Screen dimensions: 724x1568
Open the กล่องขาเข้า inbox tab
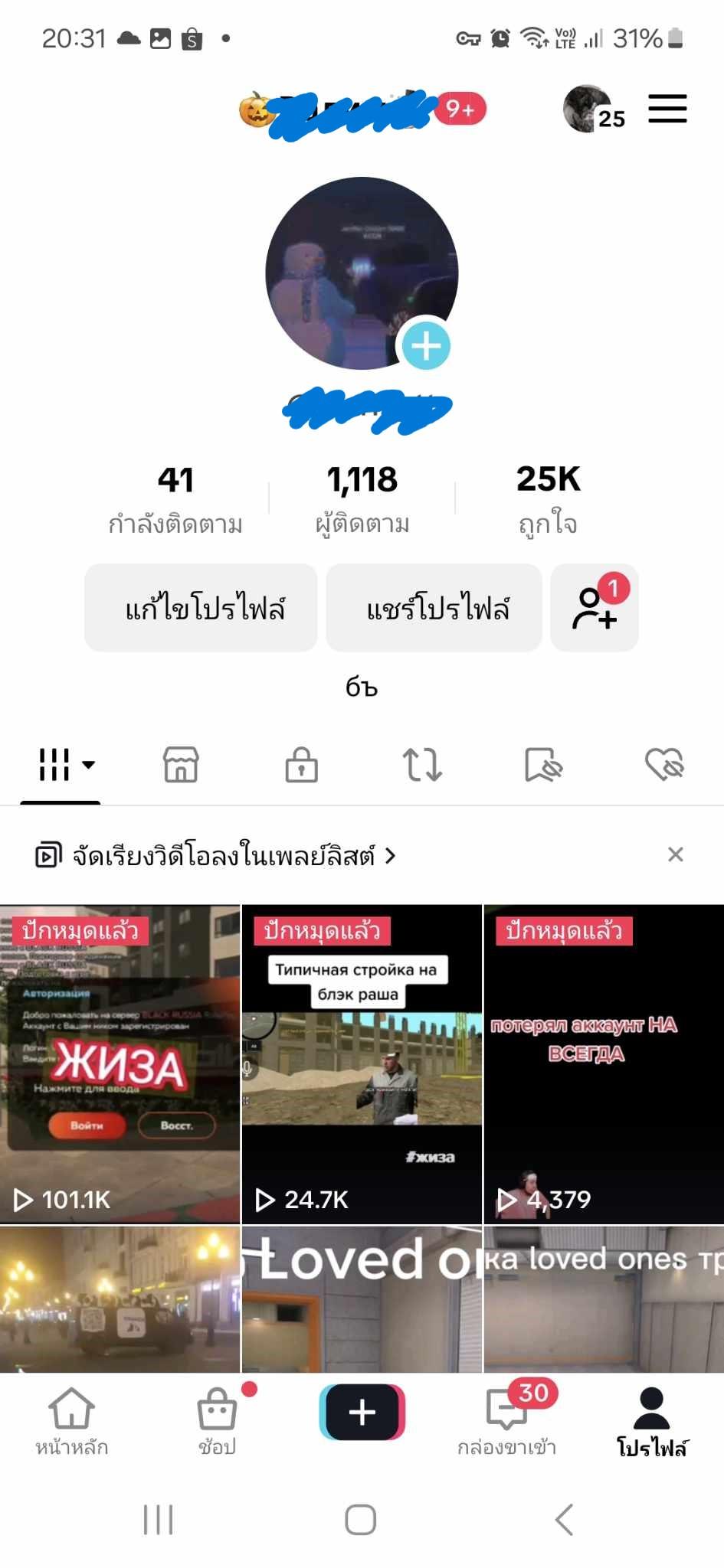click(x=506, y=1422)
